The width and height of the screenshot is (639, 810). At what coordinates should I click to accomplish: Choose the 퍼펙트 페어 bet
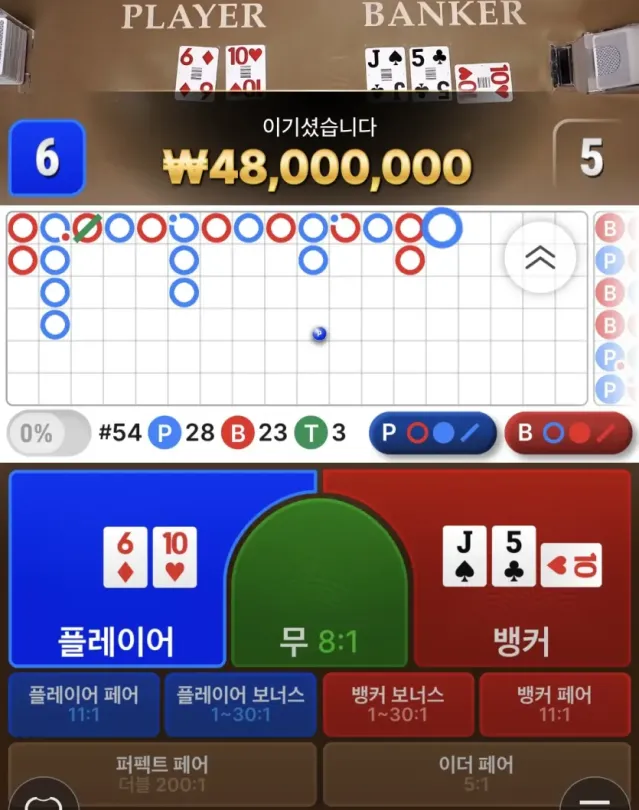(x=162, y=774)
